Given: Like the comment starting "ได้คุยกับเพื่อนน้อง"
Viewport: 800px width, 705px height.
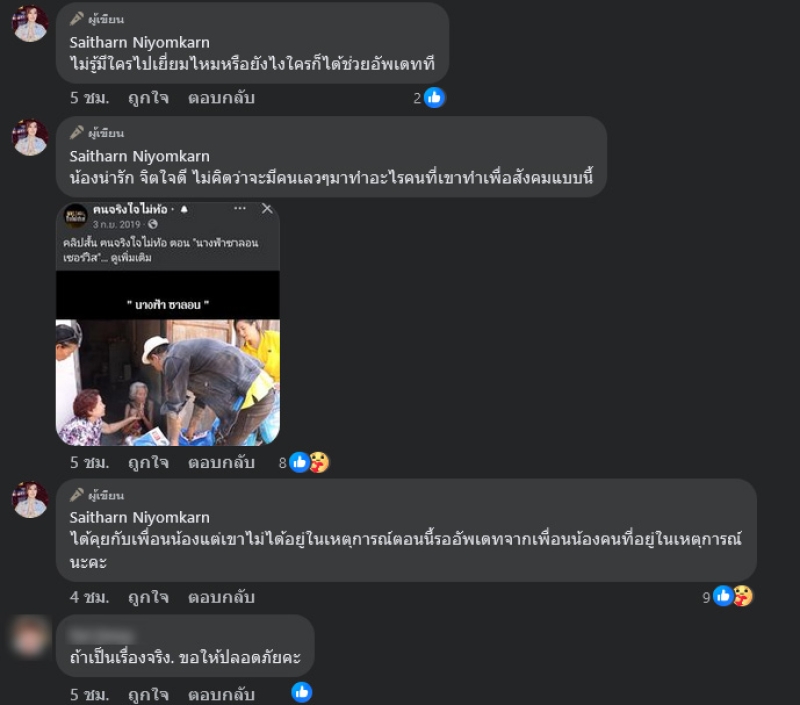Looking at the screenshot, I should pyautogui.click(x=148, y=597).
